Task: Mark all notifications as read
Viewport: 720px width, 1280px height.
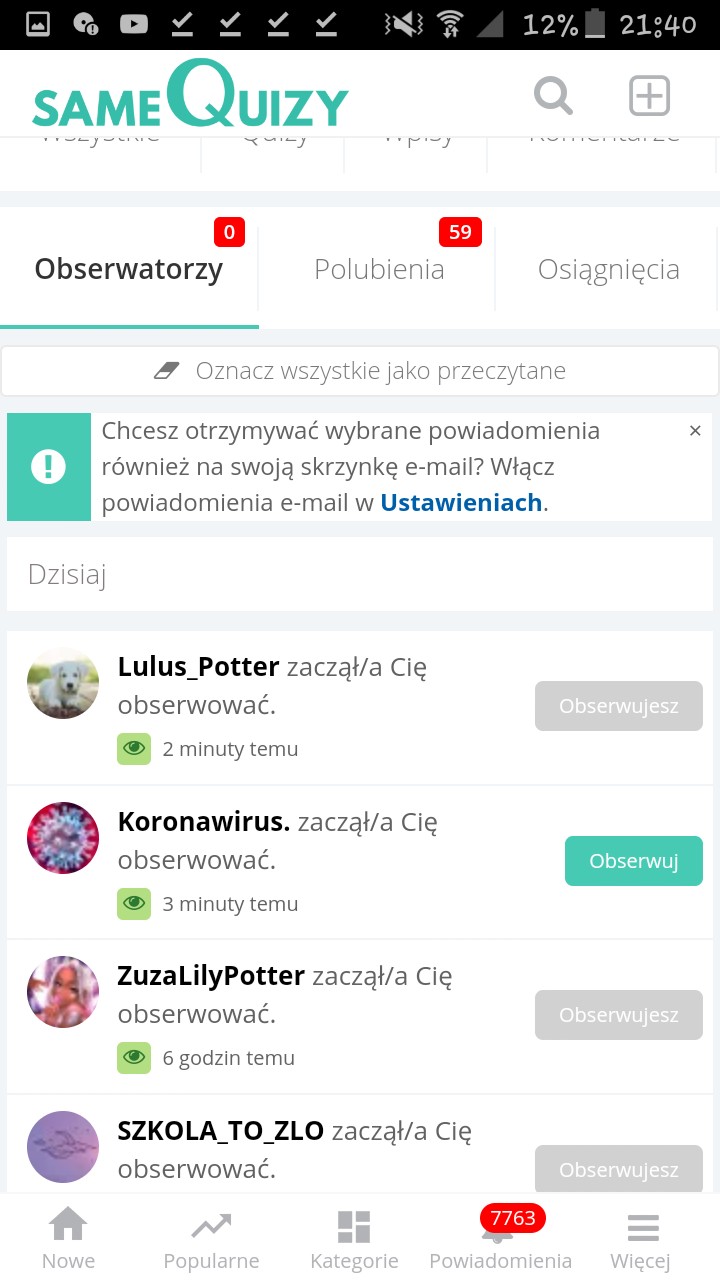Action: [x=360, y=371]
